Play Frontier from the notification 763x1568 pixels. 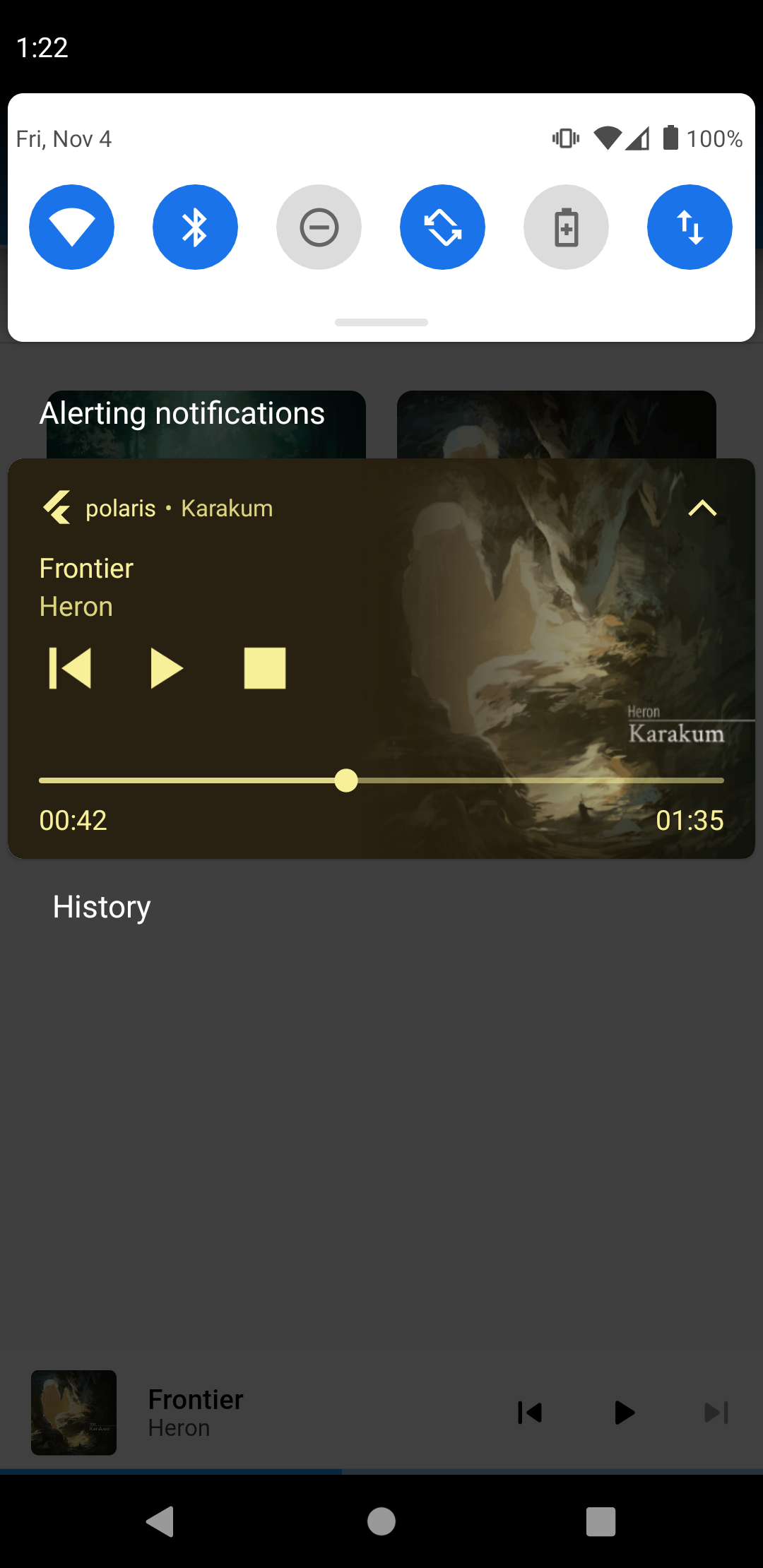[167, 668]
